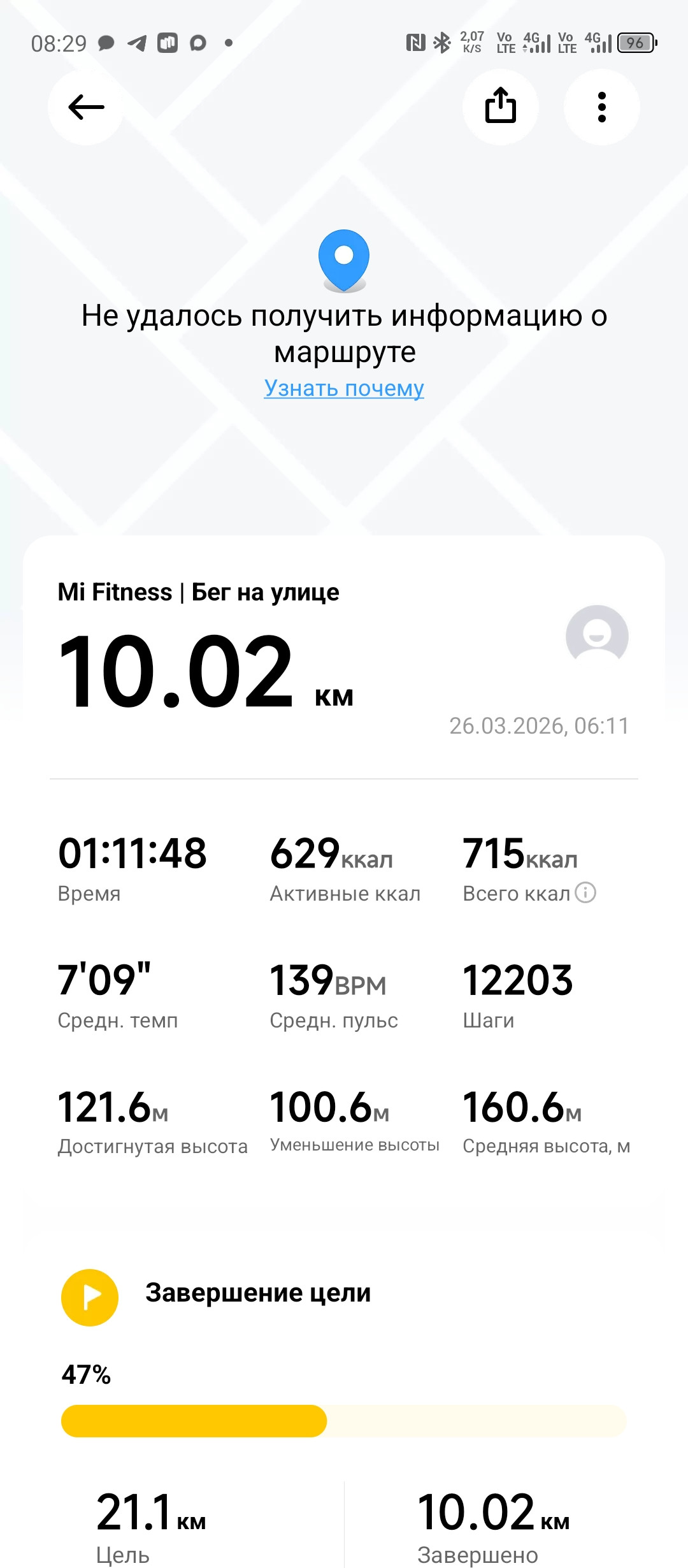Image resolution: width=688 pixels, height=1568 pixels.
Task: Tap the info icon next to Всего ккал
Action: point(585,892)
